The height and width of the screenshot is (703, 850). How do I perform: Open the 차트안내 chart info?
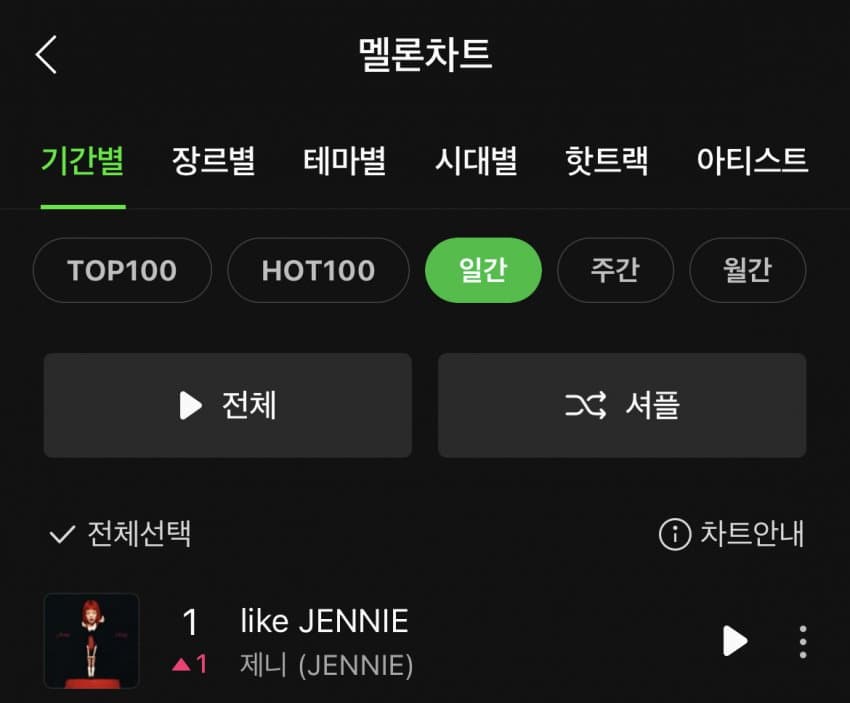tap(732, 534)
